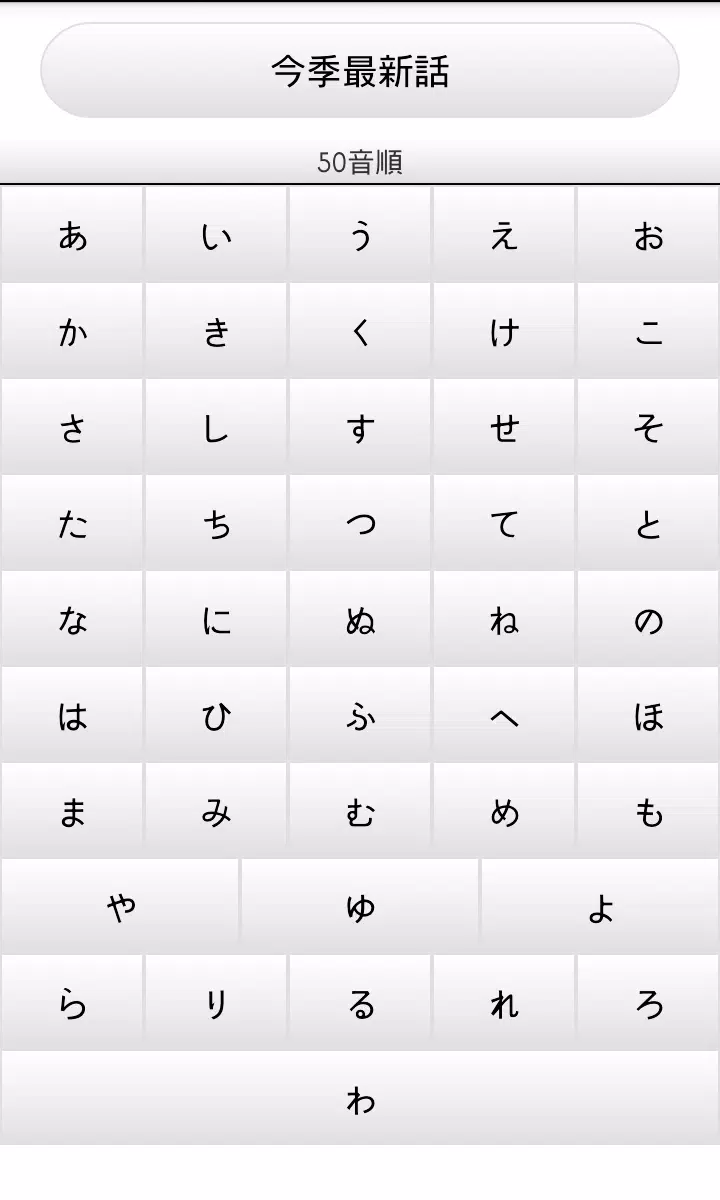Open the 今季最新話 latest episodes list

click(x=360, y=70)
